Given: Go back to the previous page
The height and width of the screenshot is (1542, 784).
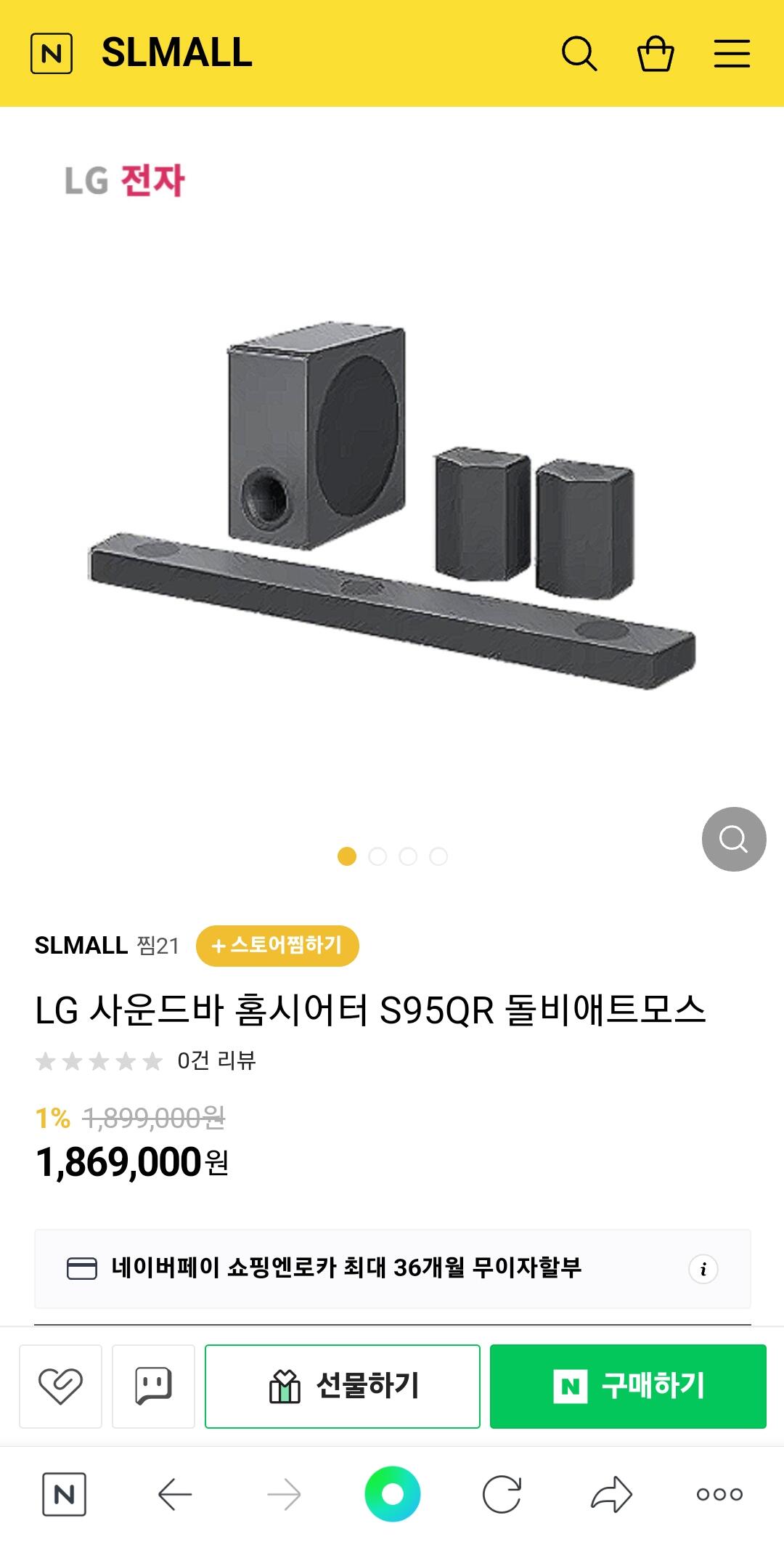Looking at the screenshot, I should (175, 1494).
